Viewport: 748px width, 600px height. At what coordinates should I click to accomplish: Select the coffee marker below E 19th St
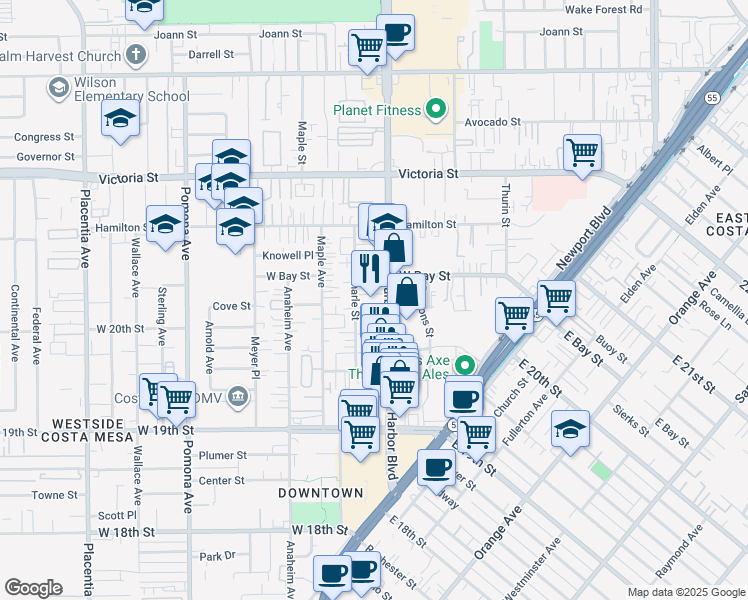coord(435,467)
